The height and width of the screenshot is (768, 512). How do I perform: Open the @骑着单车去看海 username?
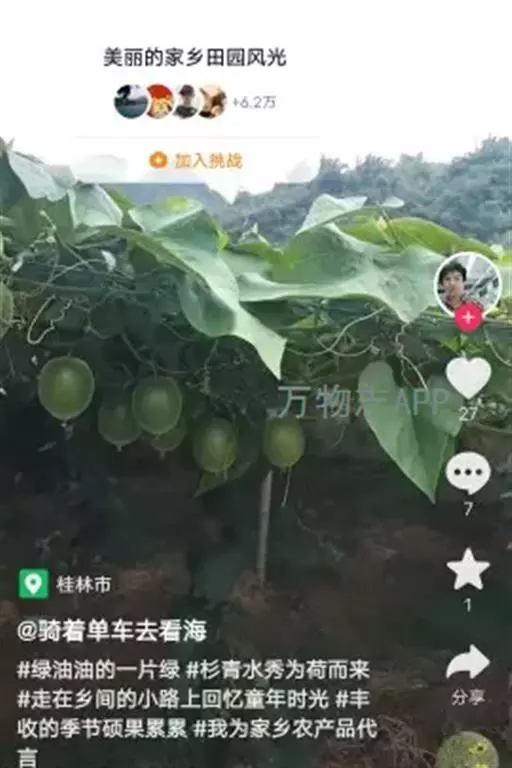pyautogui.click(x=112, y=630)
